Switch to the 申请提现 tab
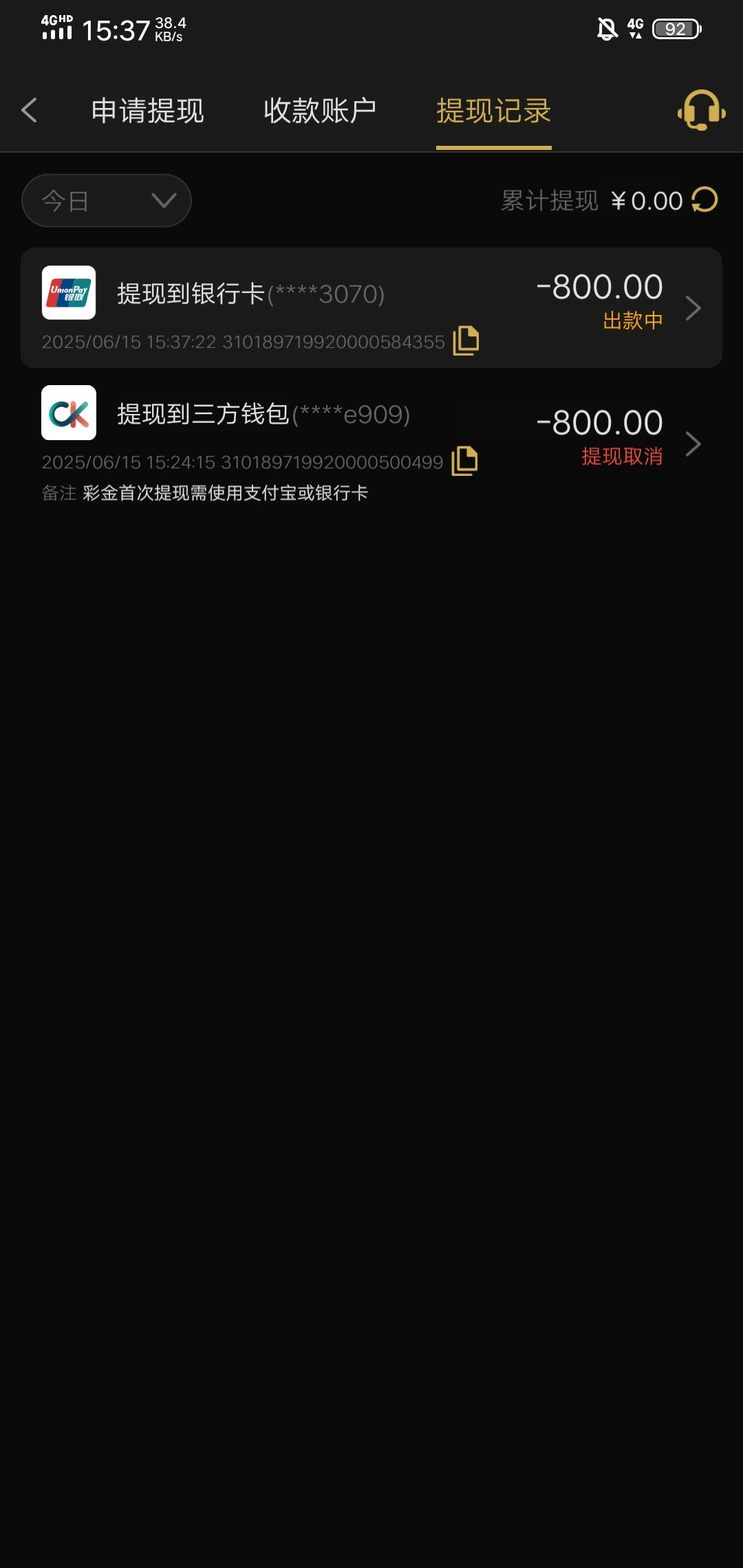 (x=147, y=111)
